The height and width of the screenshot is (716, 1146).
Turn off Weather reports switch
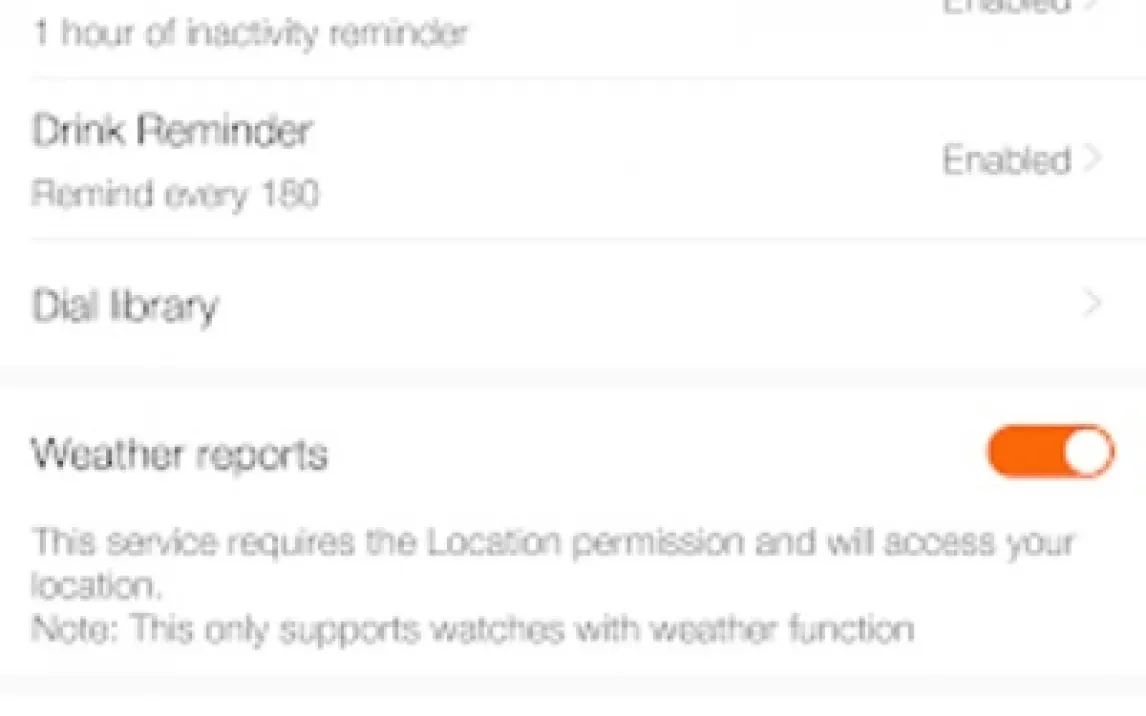(1050, 453)
